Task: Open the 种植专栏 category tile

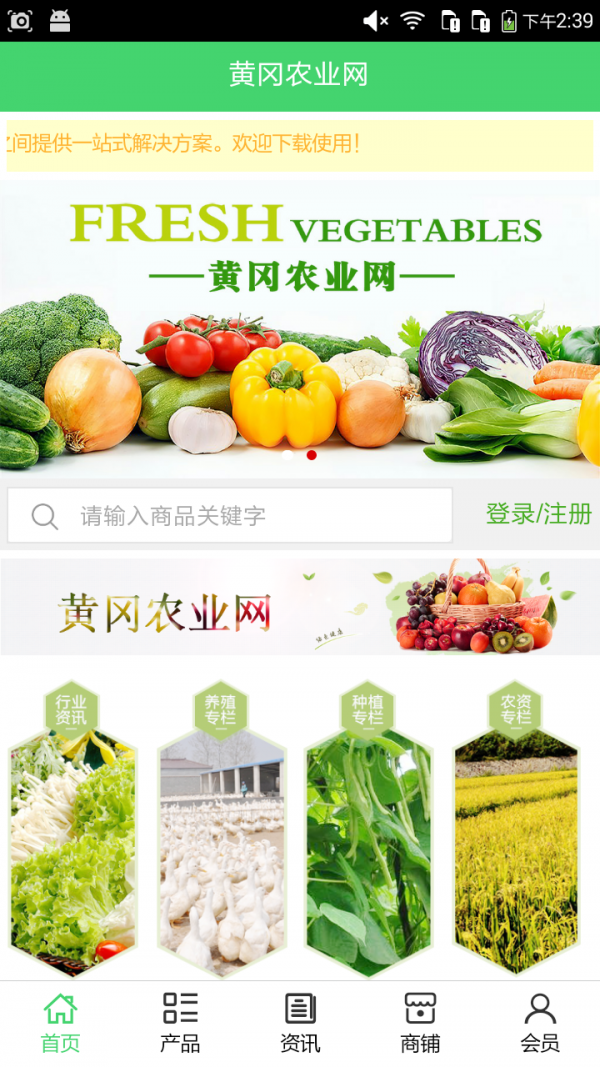Action: click(x=368, y=830)
